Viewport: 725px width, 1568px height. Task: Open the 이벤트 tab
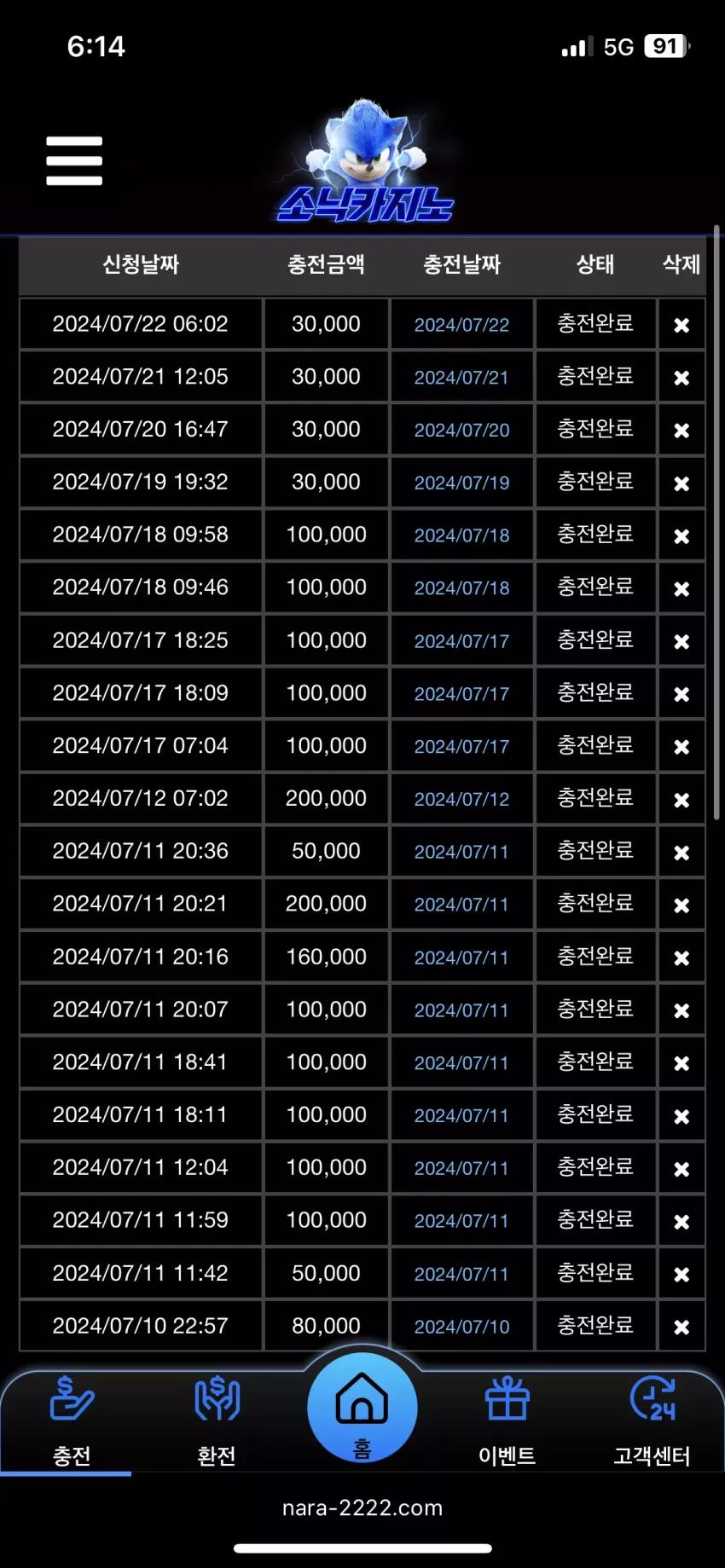click(x=507, y=1421)
